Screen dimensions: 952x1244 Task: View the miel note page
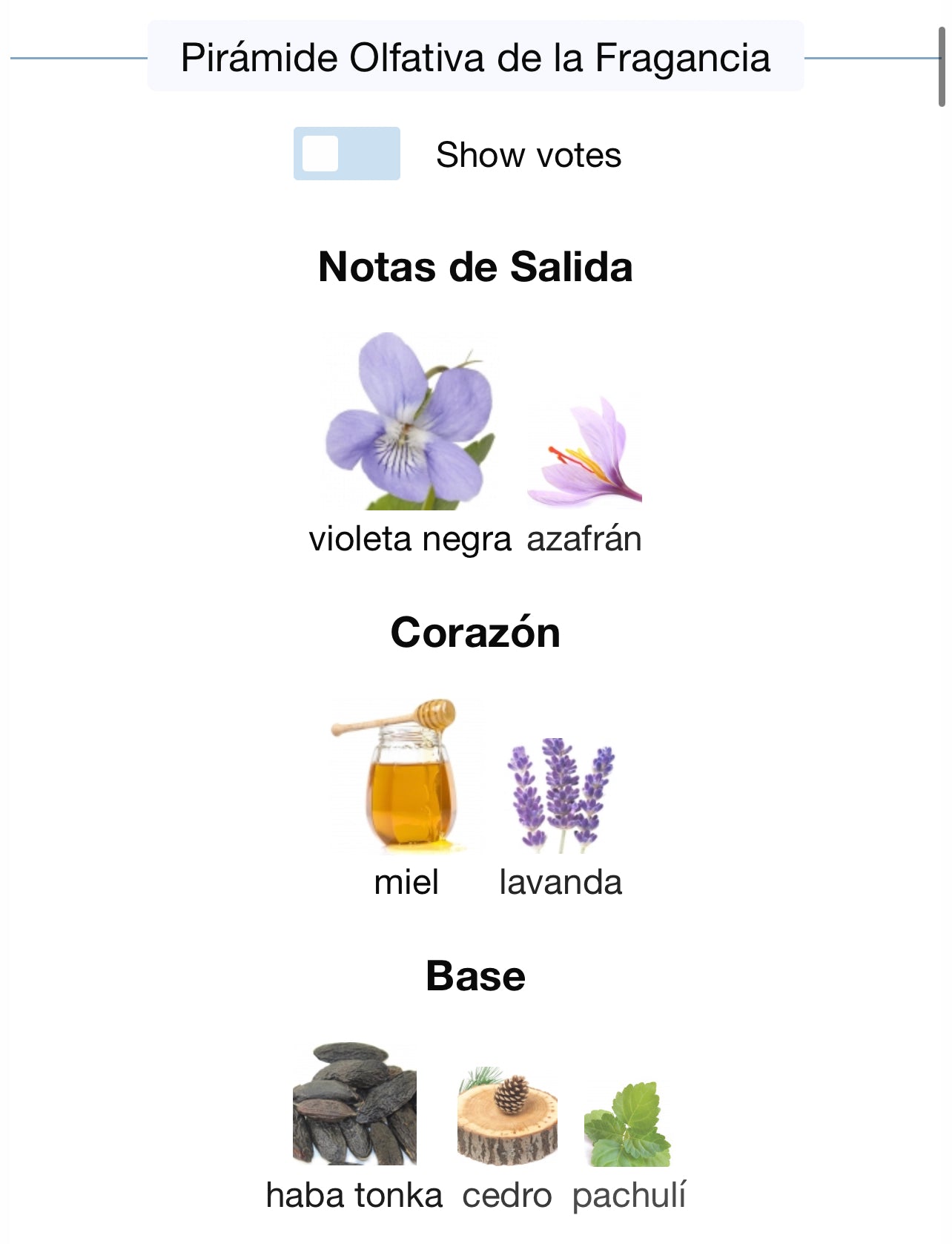(x=406, y=776)
